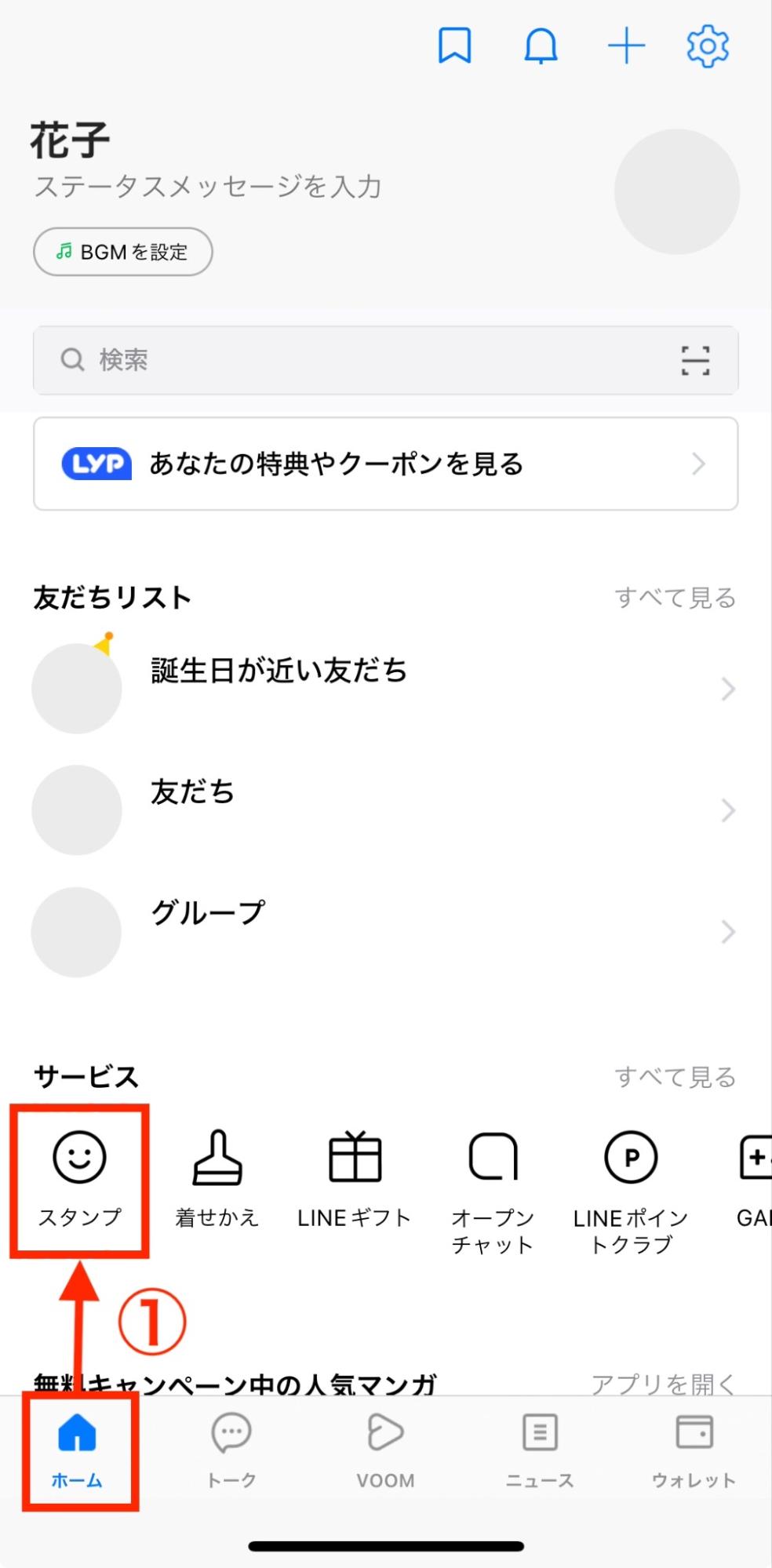Image resolution: width=772 pixels, height=1568 pixels.
Task: Tap the BGMを設定 button
Action: coord(123,252)
